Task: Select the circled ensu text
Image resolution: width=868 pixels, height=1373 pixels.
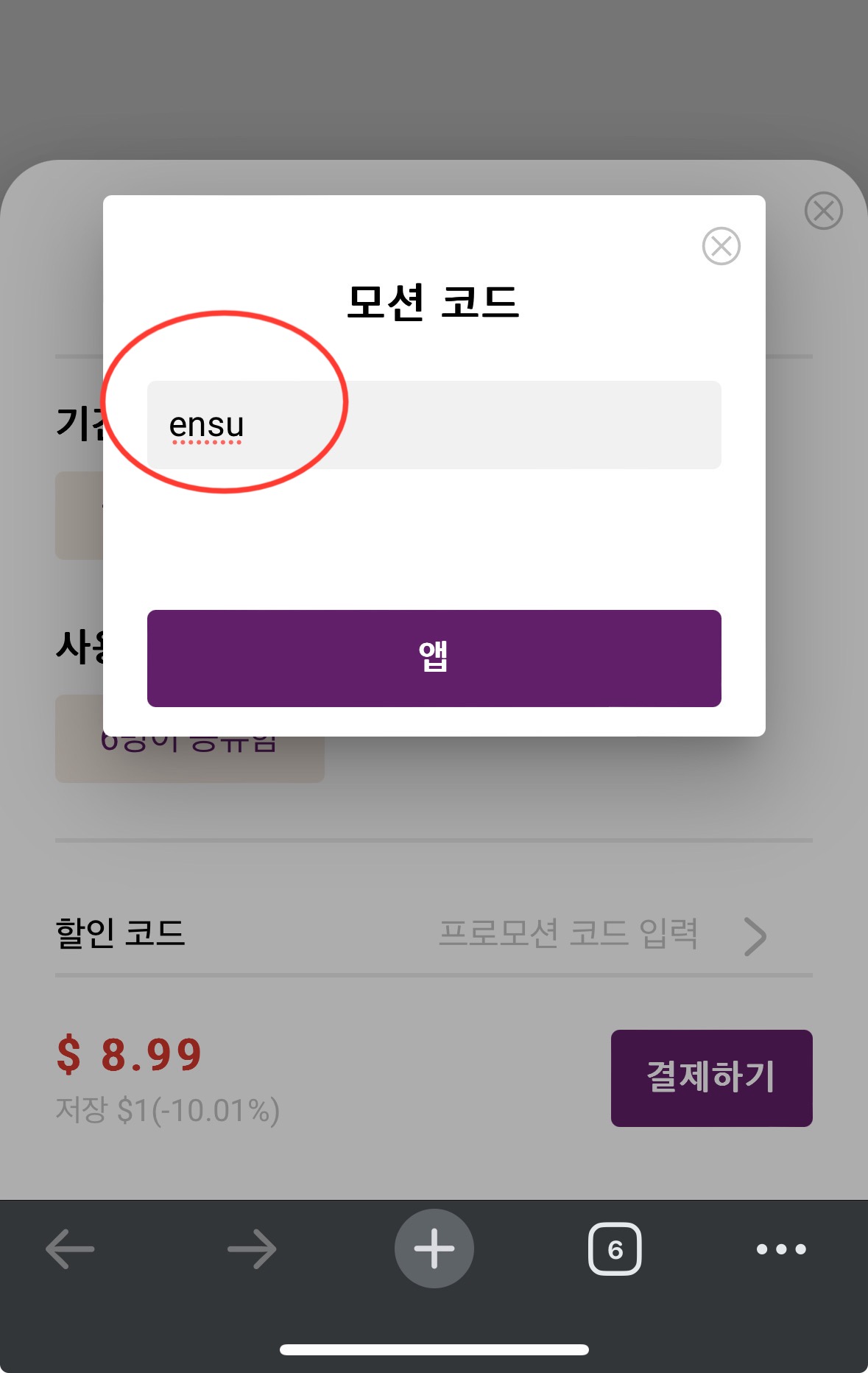Action: pyautogui.click(x=208, y=424)
